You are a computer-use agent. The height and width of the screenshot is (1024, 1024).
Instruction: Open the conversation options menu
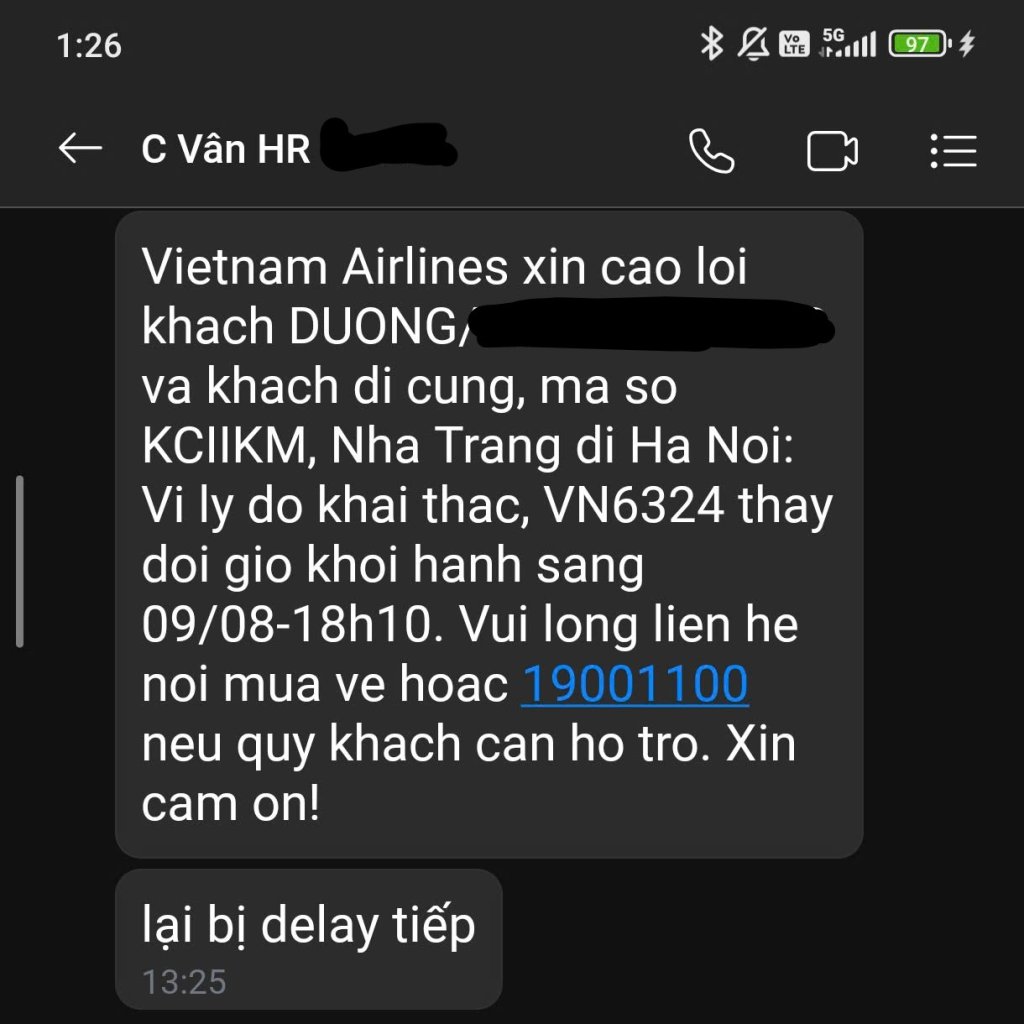[952, 151]
